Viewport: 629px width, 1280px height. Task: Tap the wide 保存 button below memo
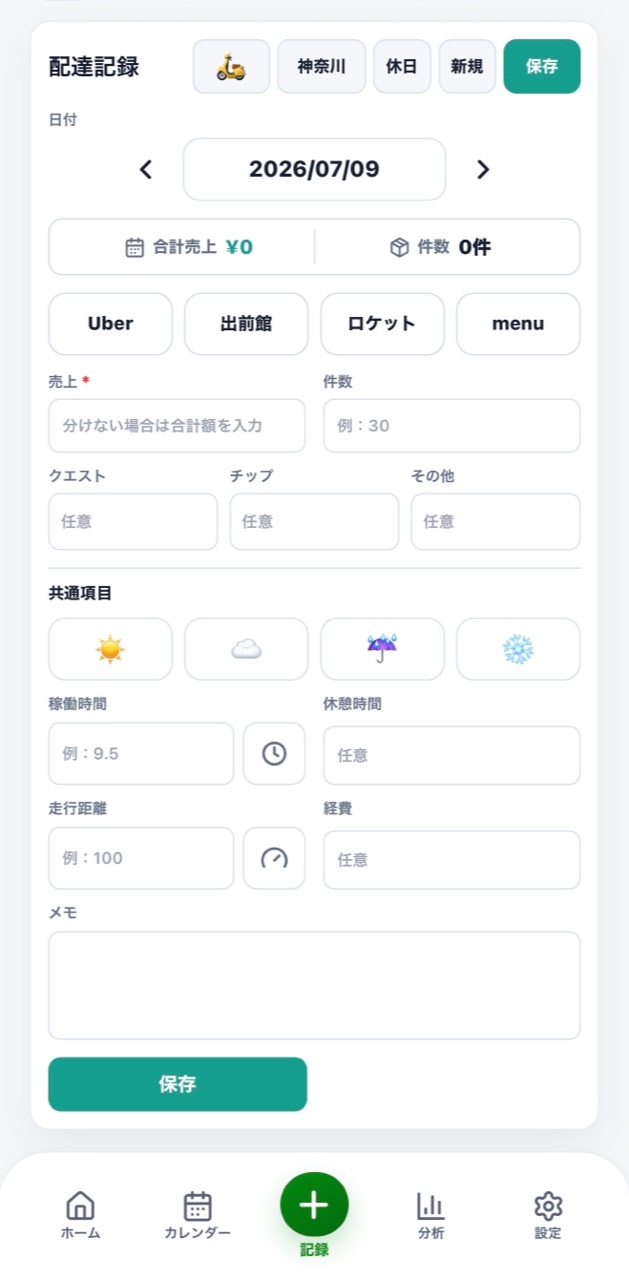[177, 1084]
